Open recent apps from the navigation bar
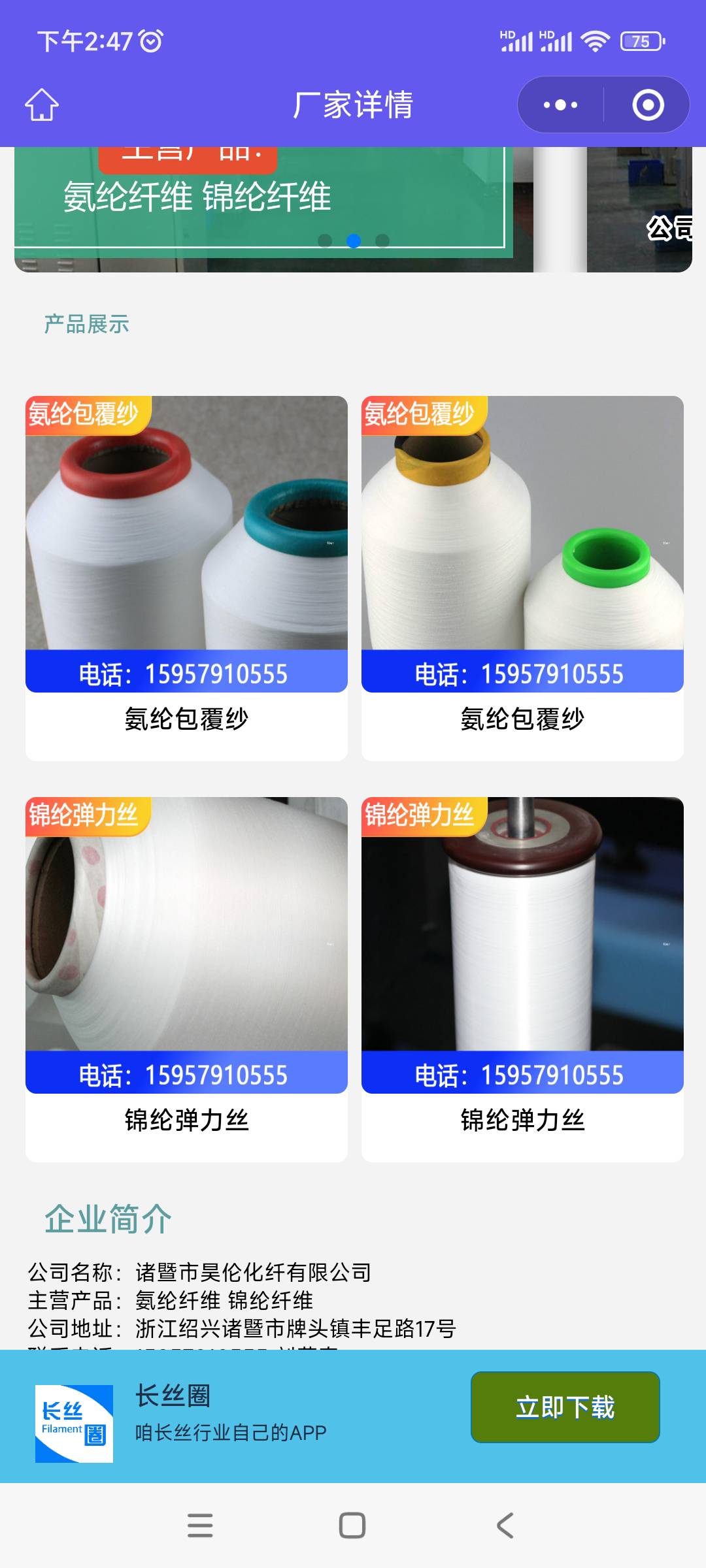 [x=200, y=1526]
